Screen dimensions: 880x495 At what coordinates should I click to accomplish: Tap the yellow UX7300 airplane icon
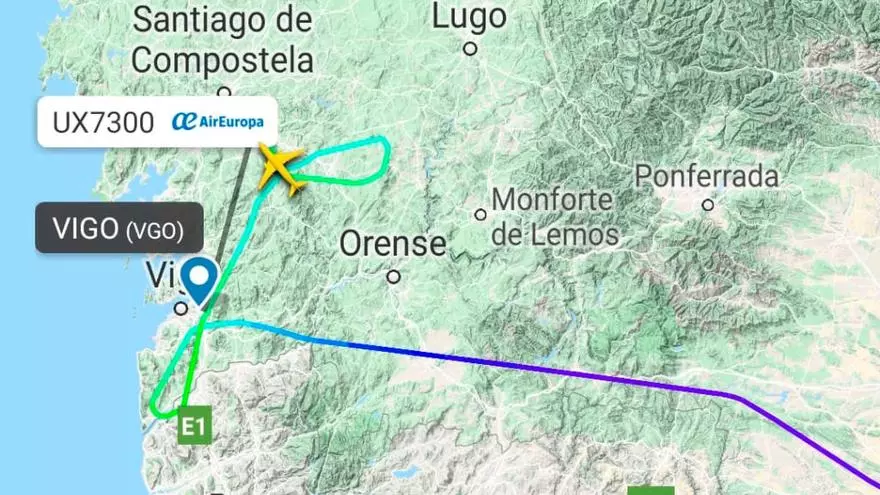(x=281, y=168)
